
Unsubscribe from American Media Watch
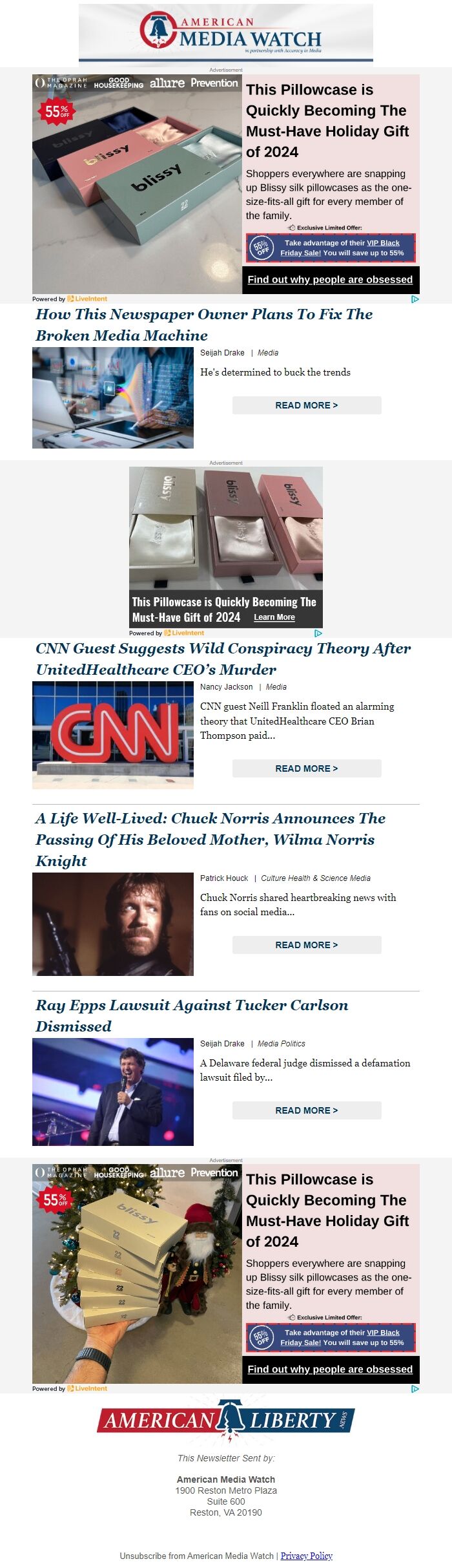coord(196,1556)
